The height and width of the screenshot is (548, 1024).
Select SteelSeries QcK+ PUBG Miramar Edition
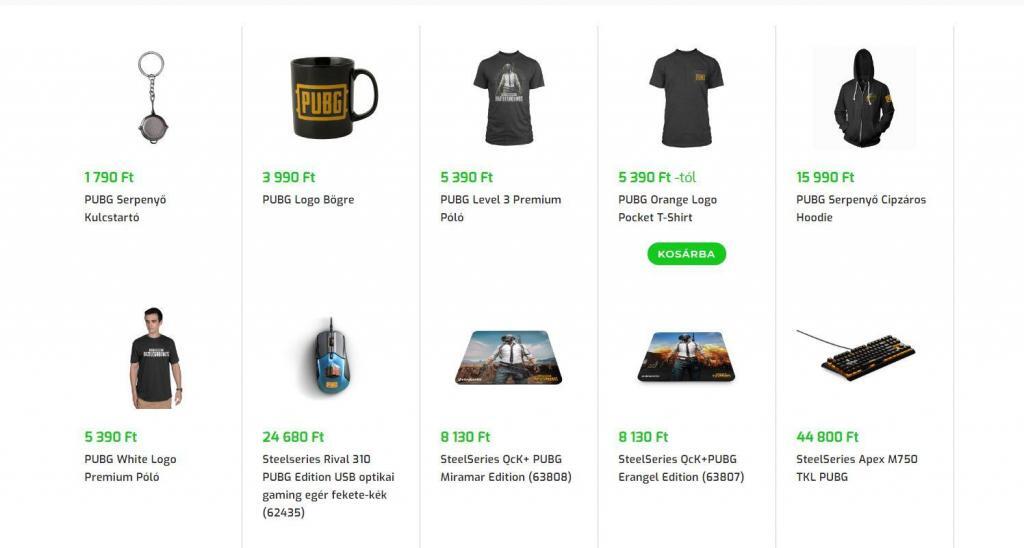[x=506, y=468]
